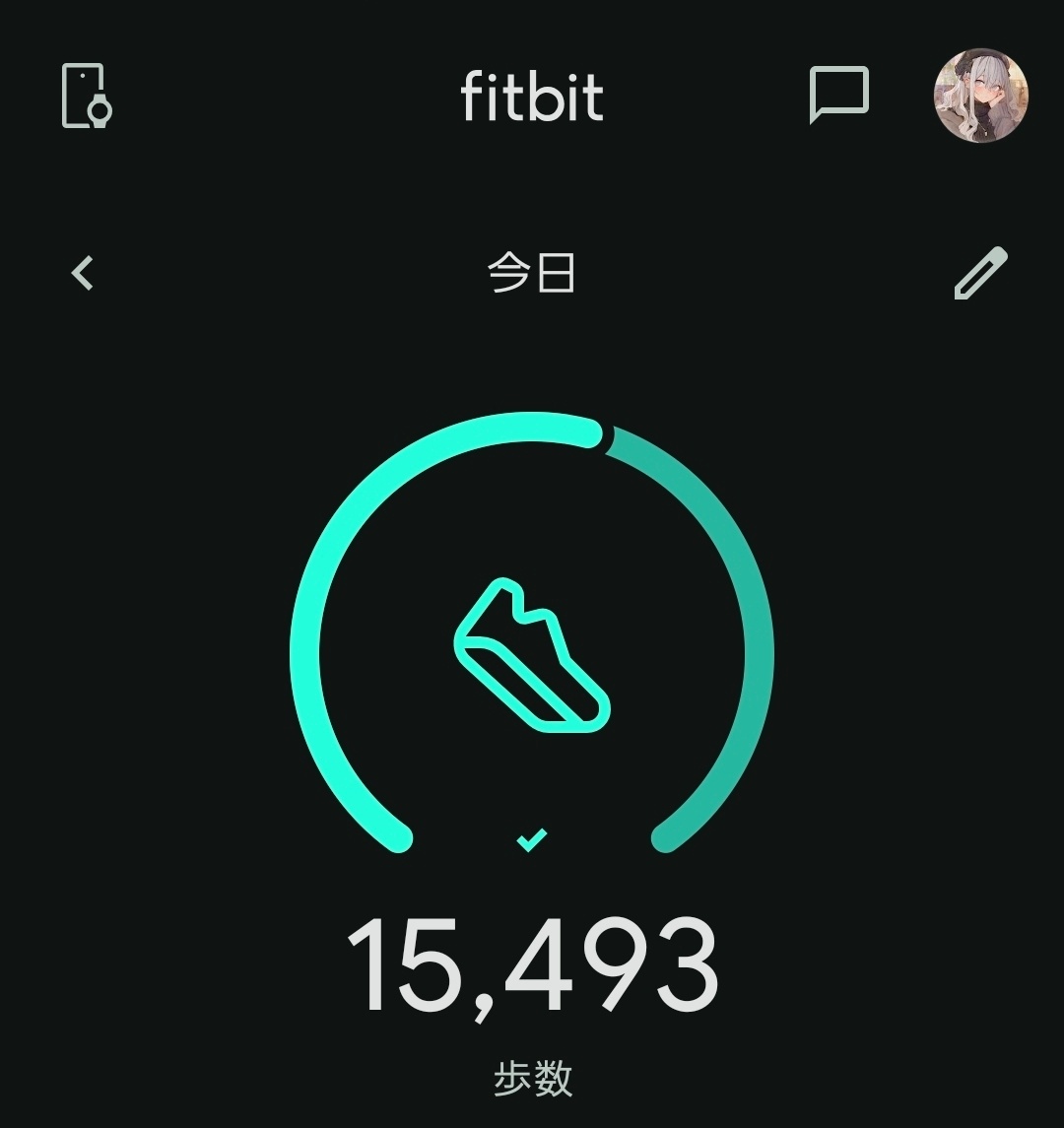Viewport: 1064px width, 1128px height.
Task: Open the messages inbox icon
Action: (838, 95)
